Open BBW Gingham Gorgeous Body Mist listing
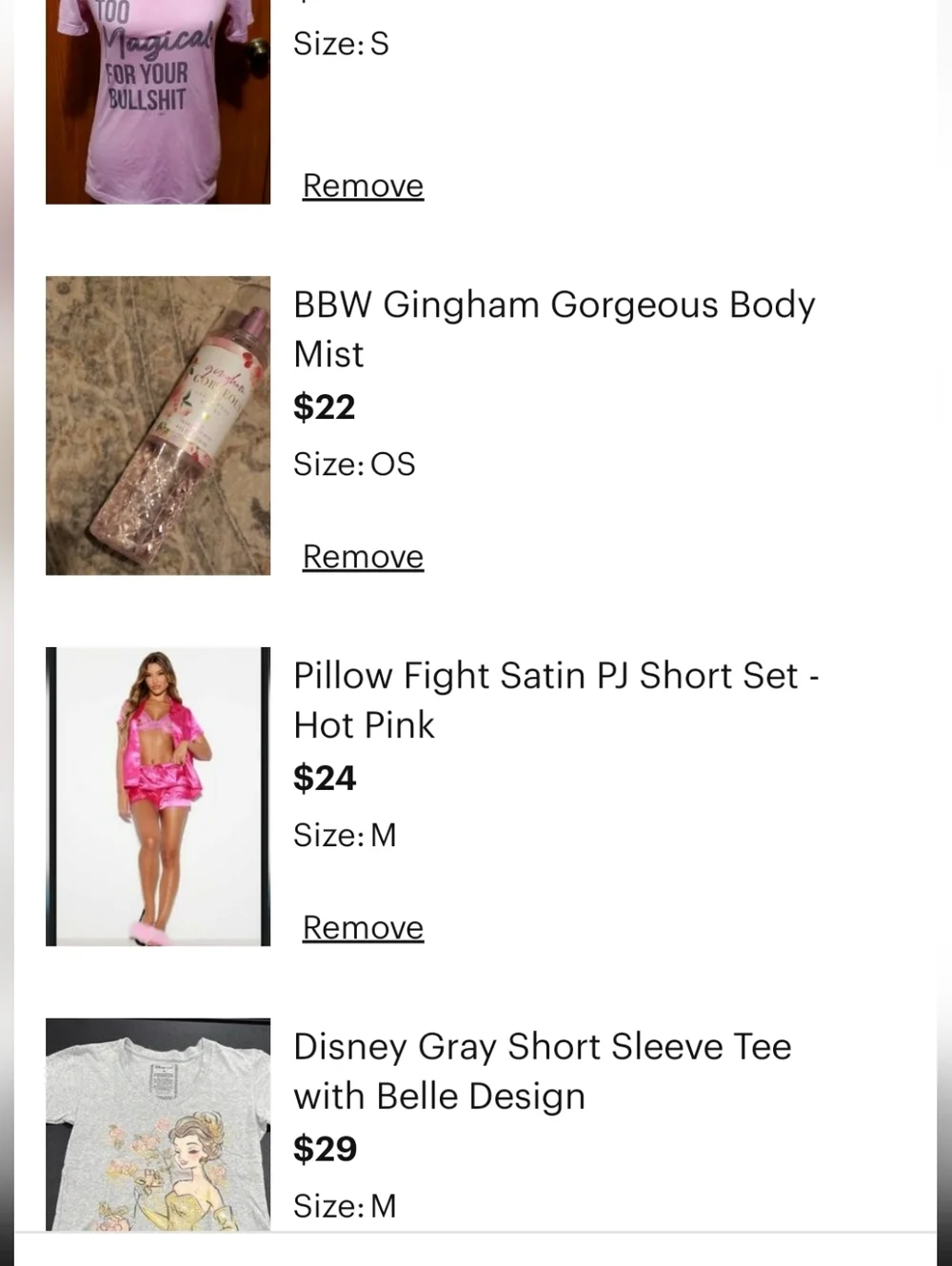Image resolution: width=952 pixels, height=1266 pixels. click(553, 329)
